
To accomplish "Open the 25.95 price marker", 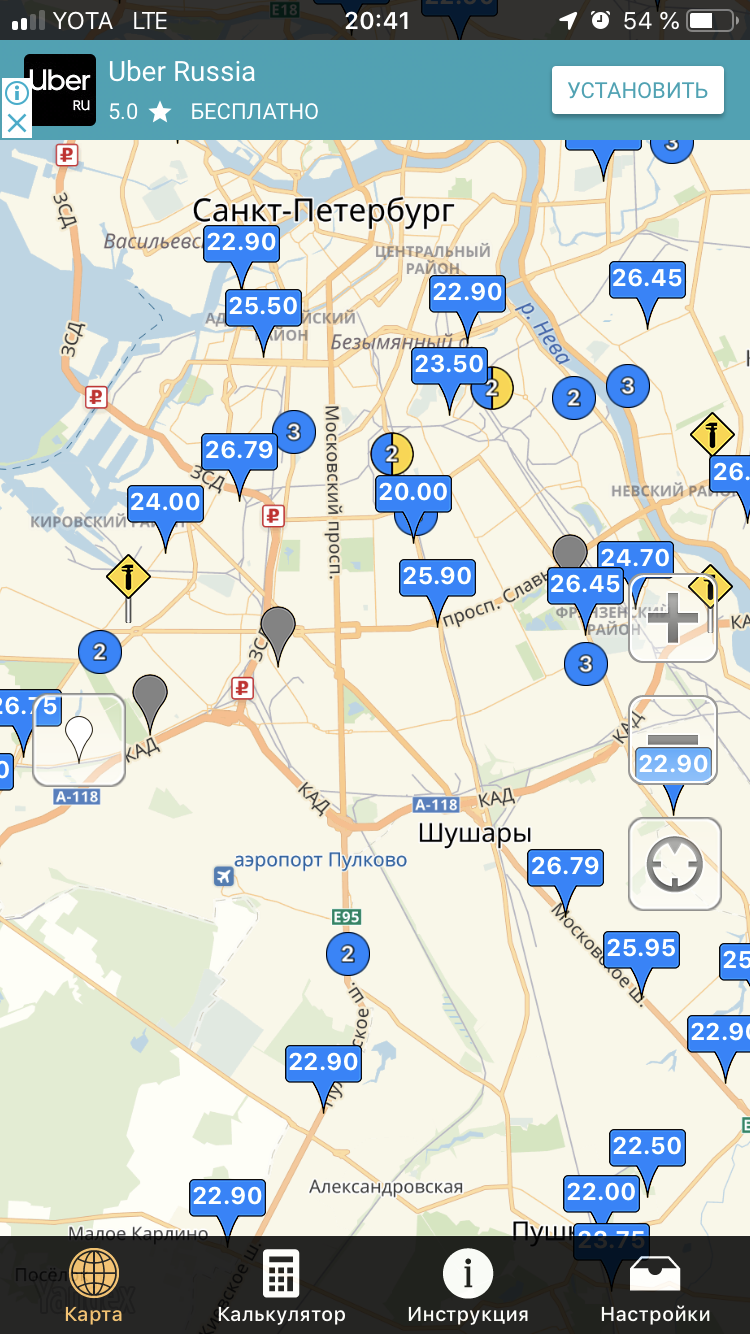I will tap(641, 947).
